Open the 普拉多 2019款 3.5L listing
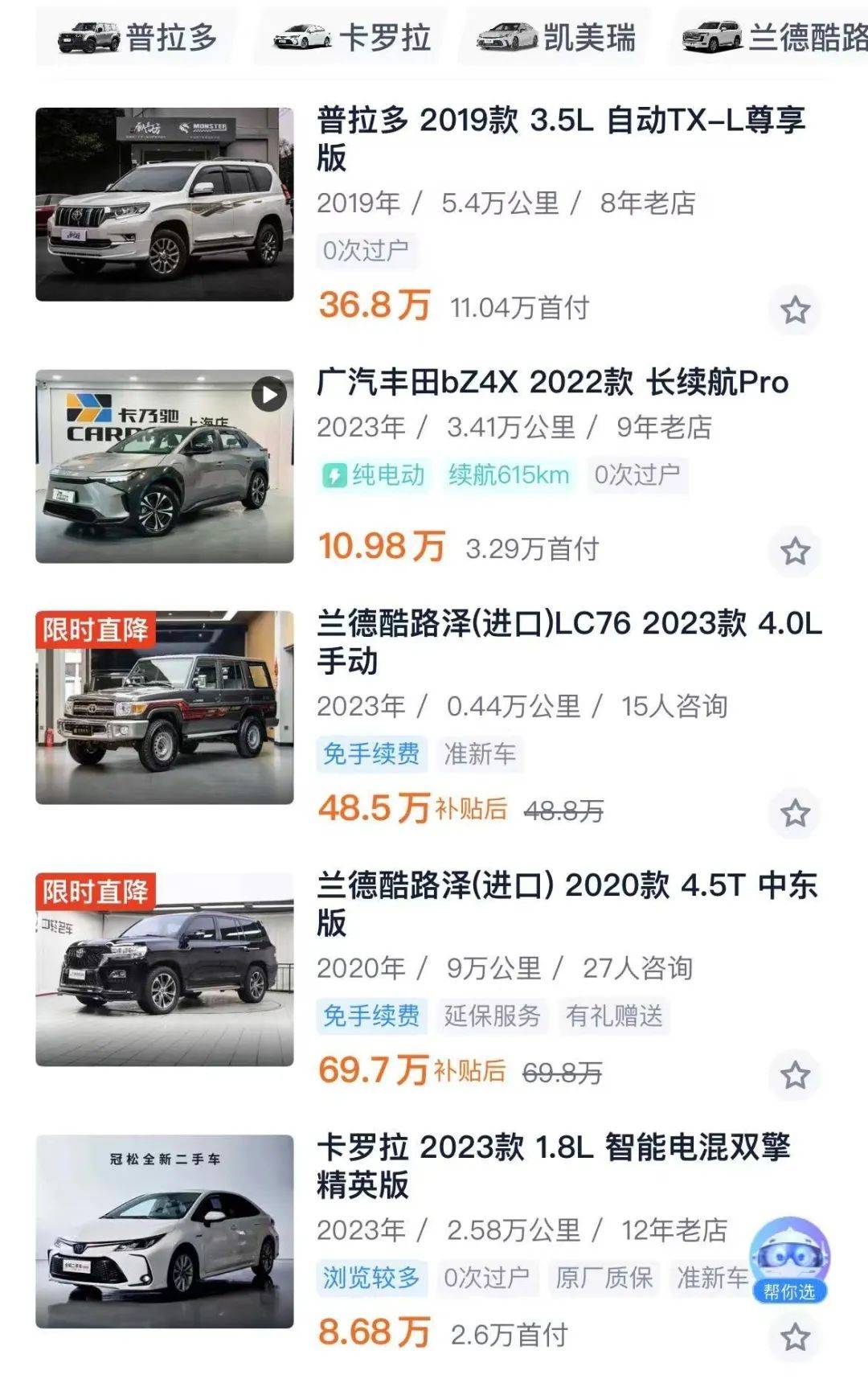 [560, 138]
